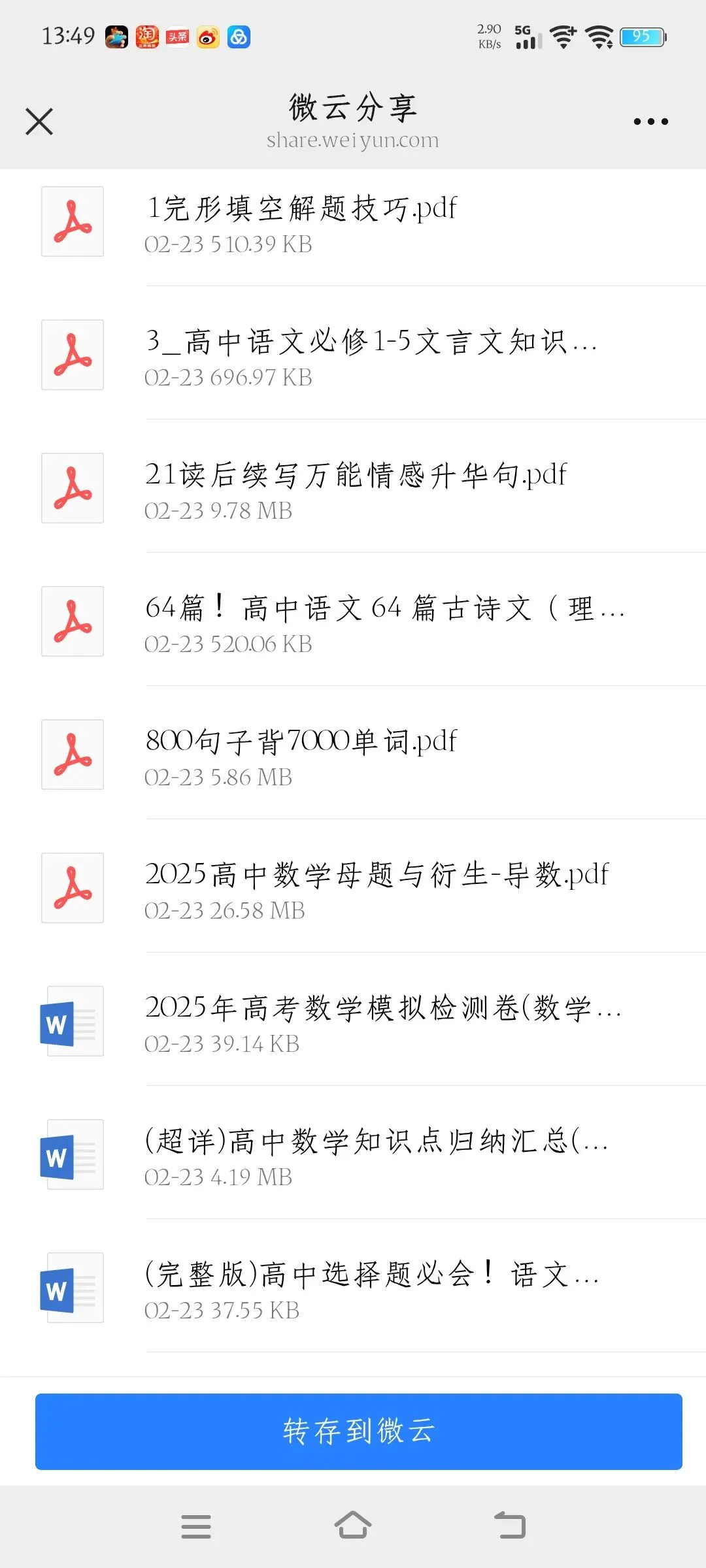Go back using the system back button
706x1568 pixels.
[510, 1526]
